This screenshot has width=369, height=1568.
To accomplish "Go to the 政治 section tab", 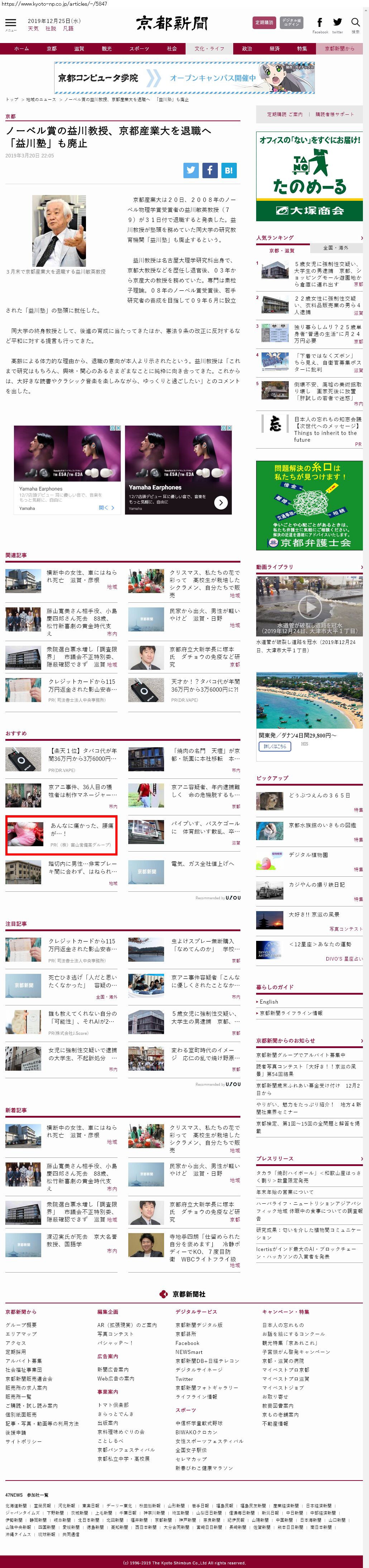I will (247, 49).
